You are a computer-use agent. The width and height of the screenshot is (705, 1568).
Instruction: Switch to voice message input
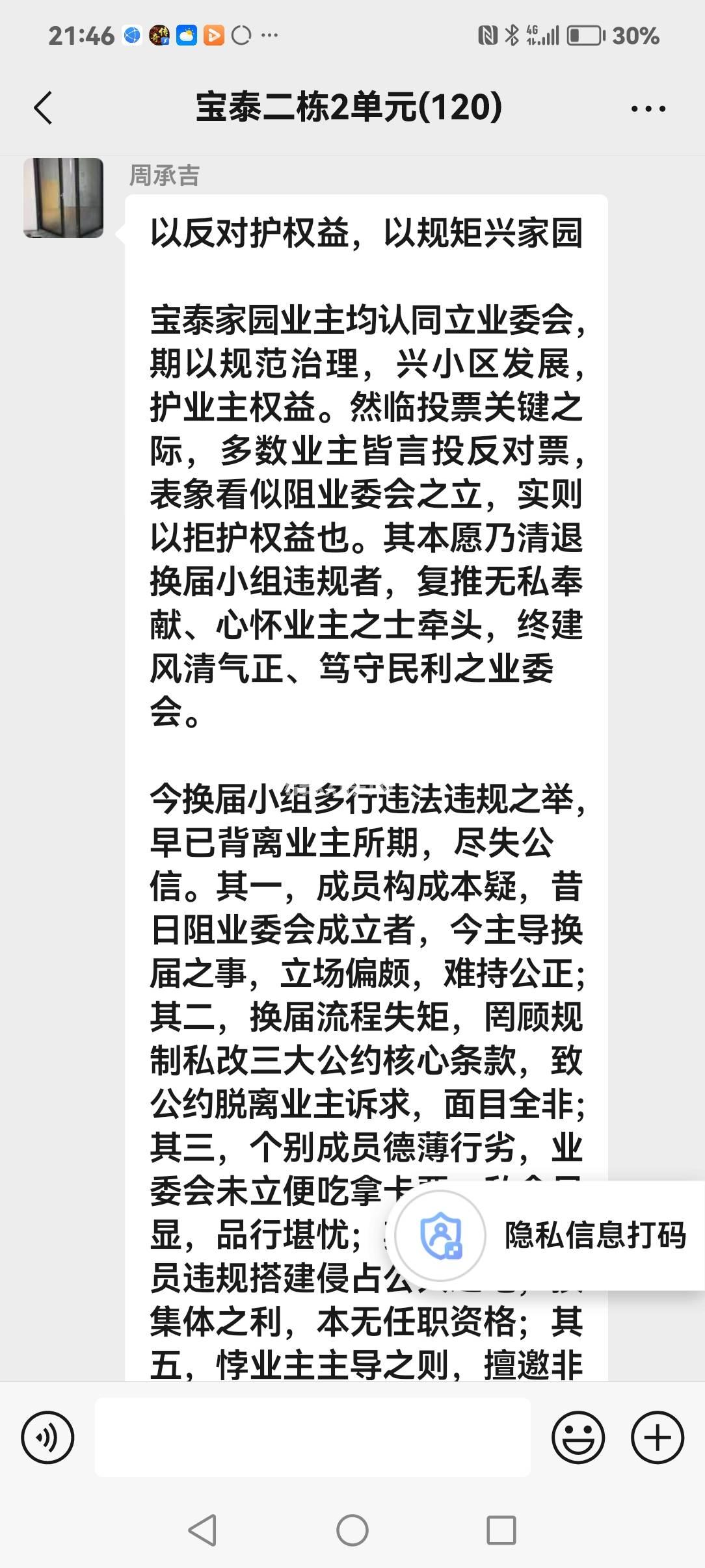47,1438
